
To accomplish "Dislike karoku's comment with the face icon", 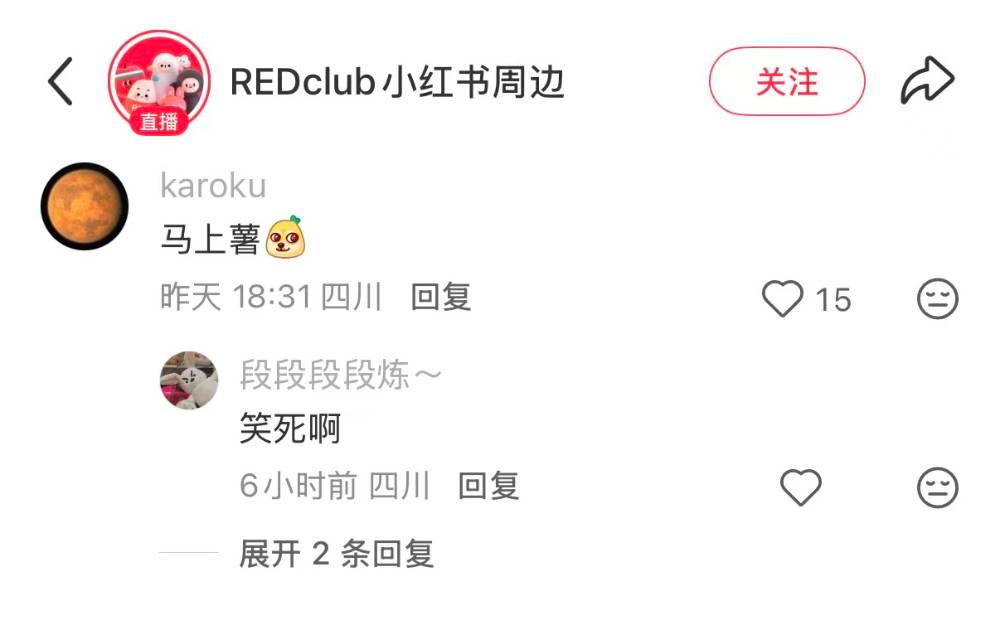I will click(937, 298).
